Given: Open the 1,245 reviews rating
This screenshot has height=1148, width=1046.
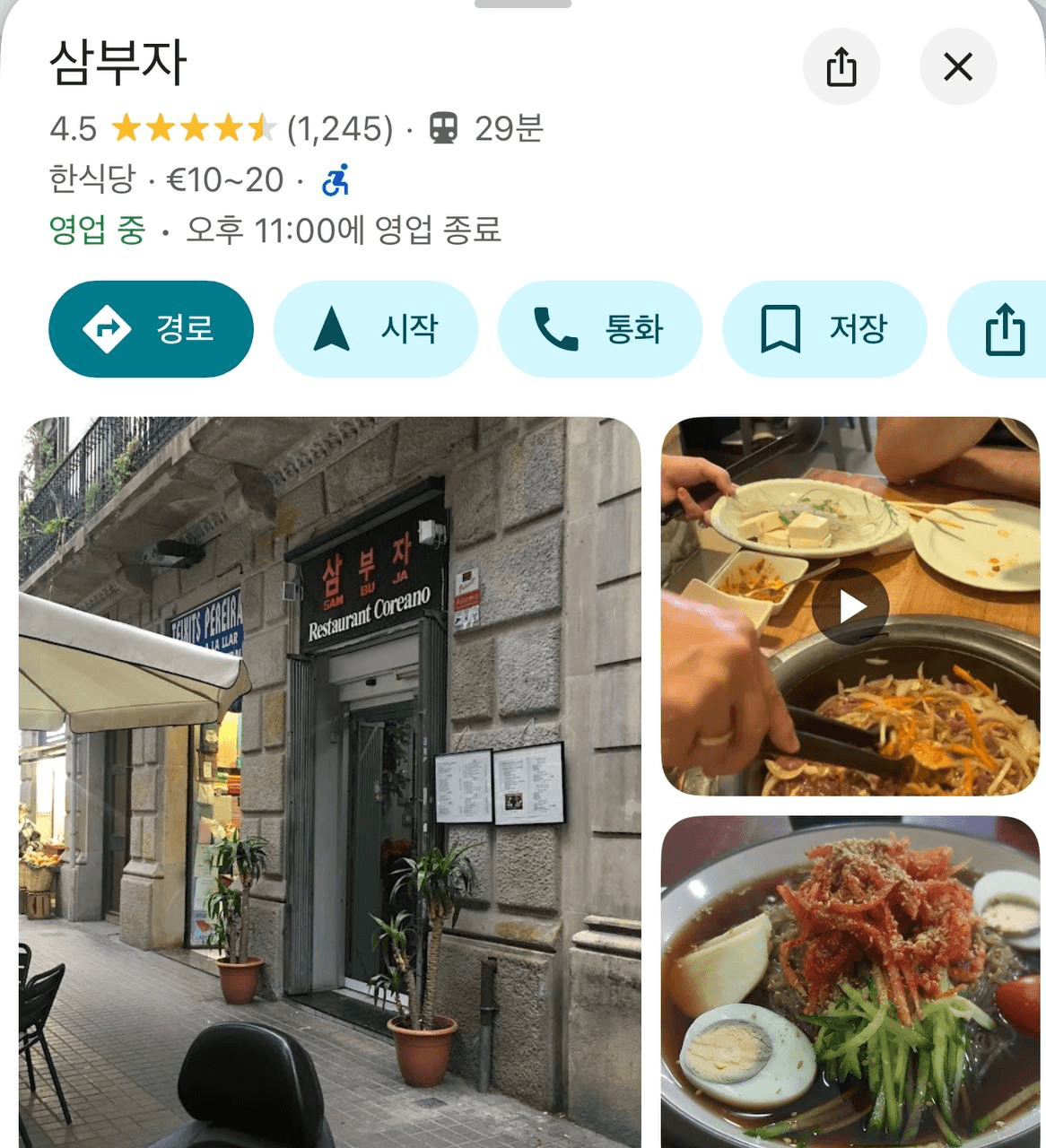Looking at the screenshot, I should coord(339,129).
